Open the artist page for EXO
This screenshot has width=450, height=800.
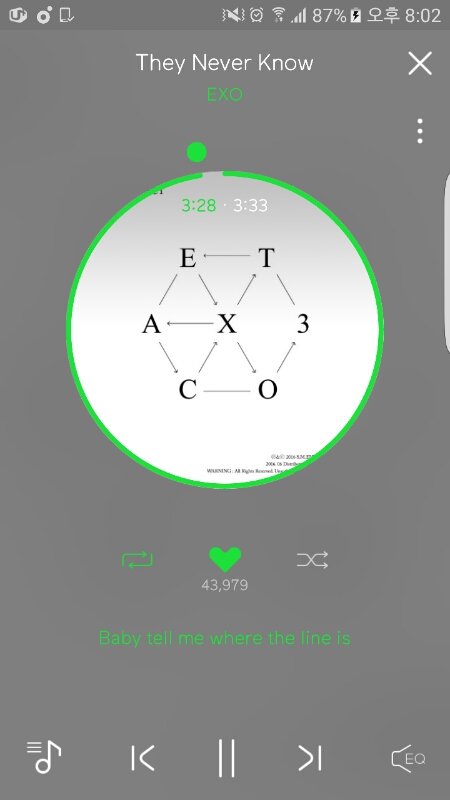tap(225, 94)
